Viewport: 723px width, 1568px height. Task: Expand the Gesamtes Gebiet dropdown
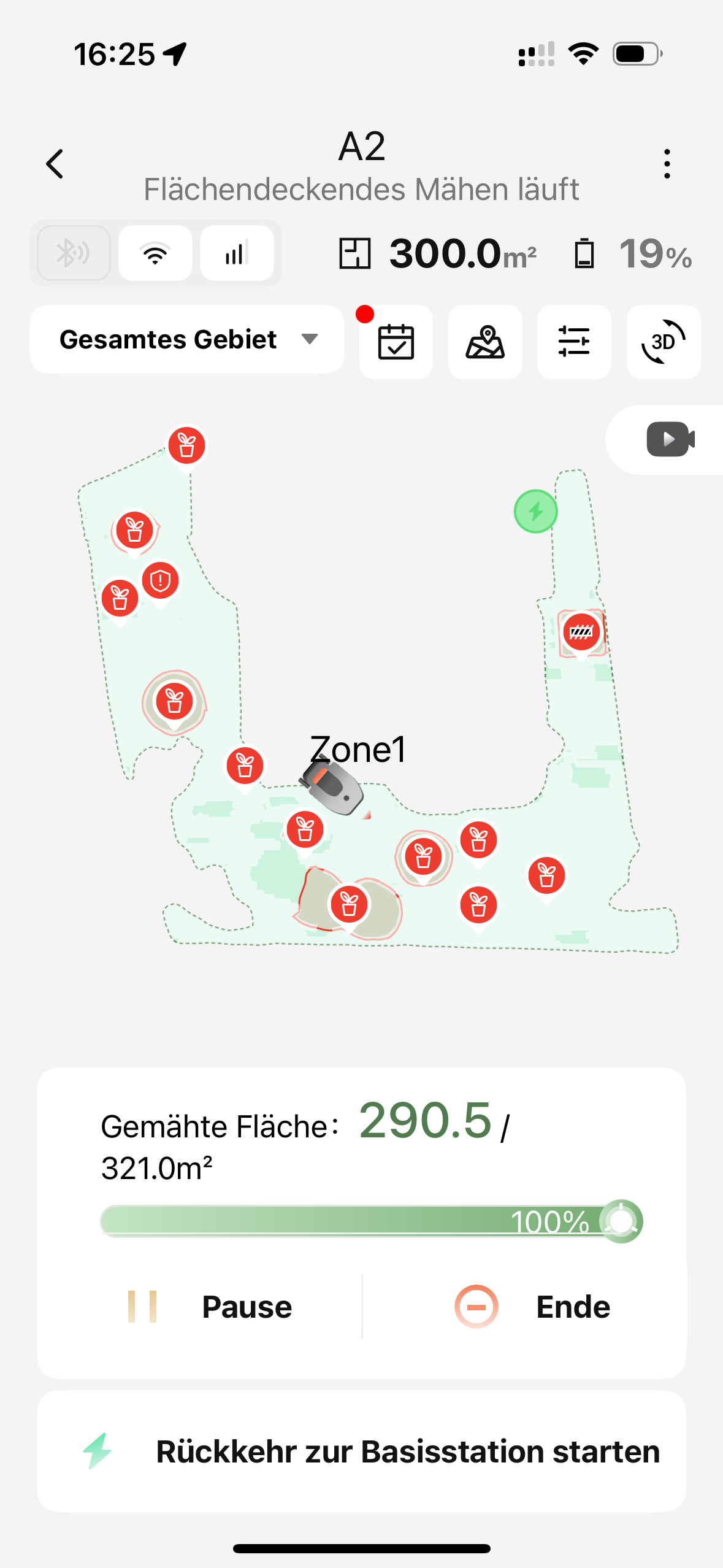(x=187, y=339)
